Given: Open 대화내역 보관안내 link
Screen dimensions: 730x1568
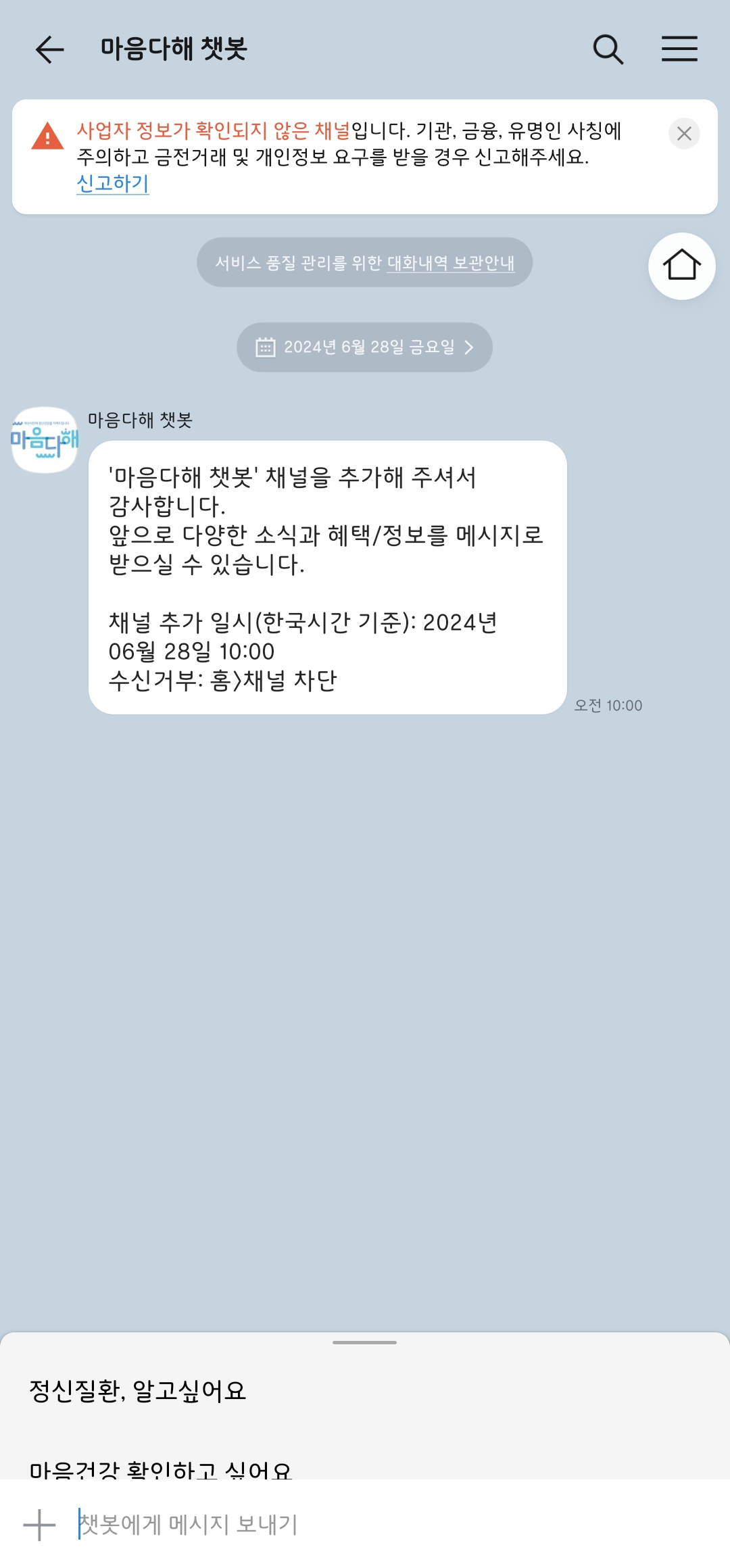Looking at the screenshot, I should click(x=450, y=263).
